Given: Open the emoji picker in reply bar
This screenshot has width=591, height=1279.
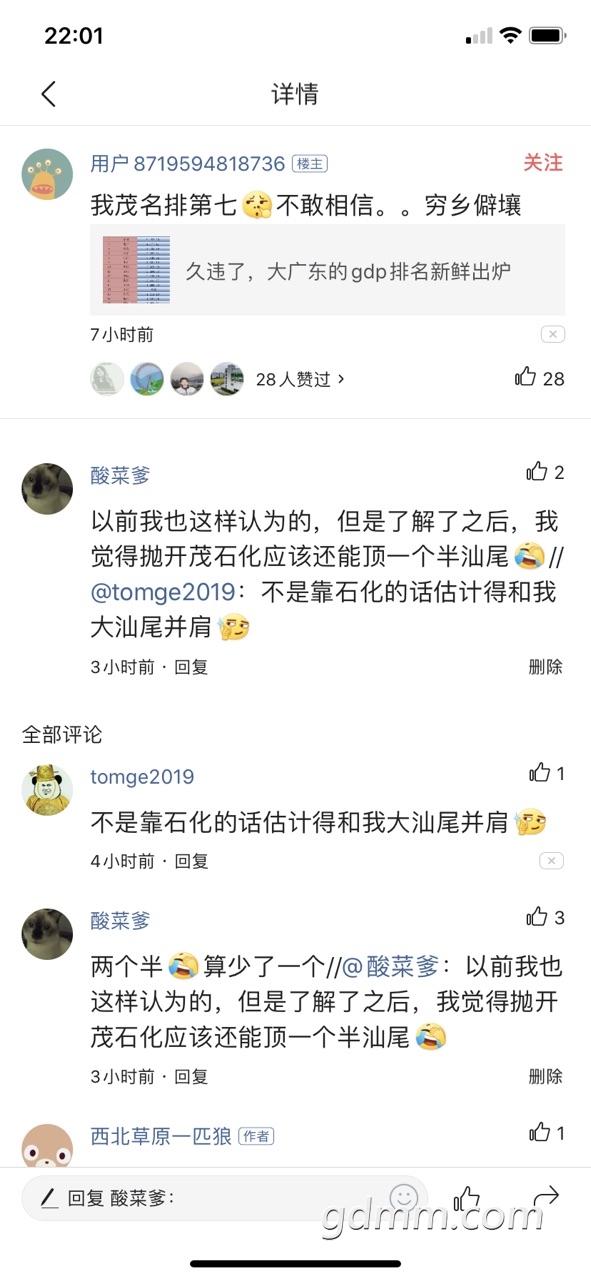Looking at the screenshot, I should coord(403,1197).
